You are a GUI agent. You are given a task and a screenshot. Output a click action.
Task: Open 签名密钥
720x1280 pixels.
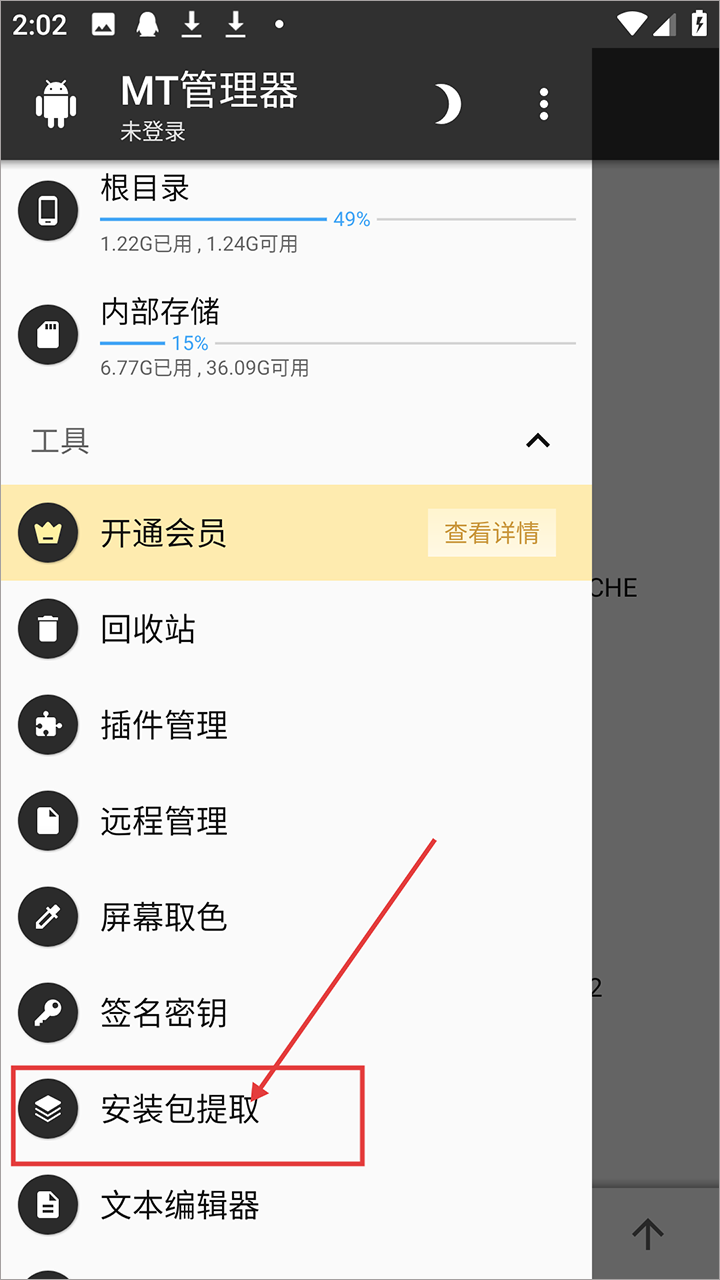(296, 1013)
